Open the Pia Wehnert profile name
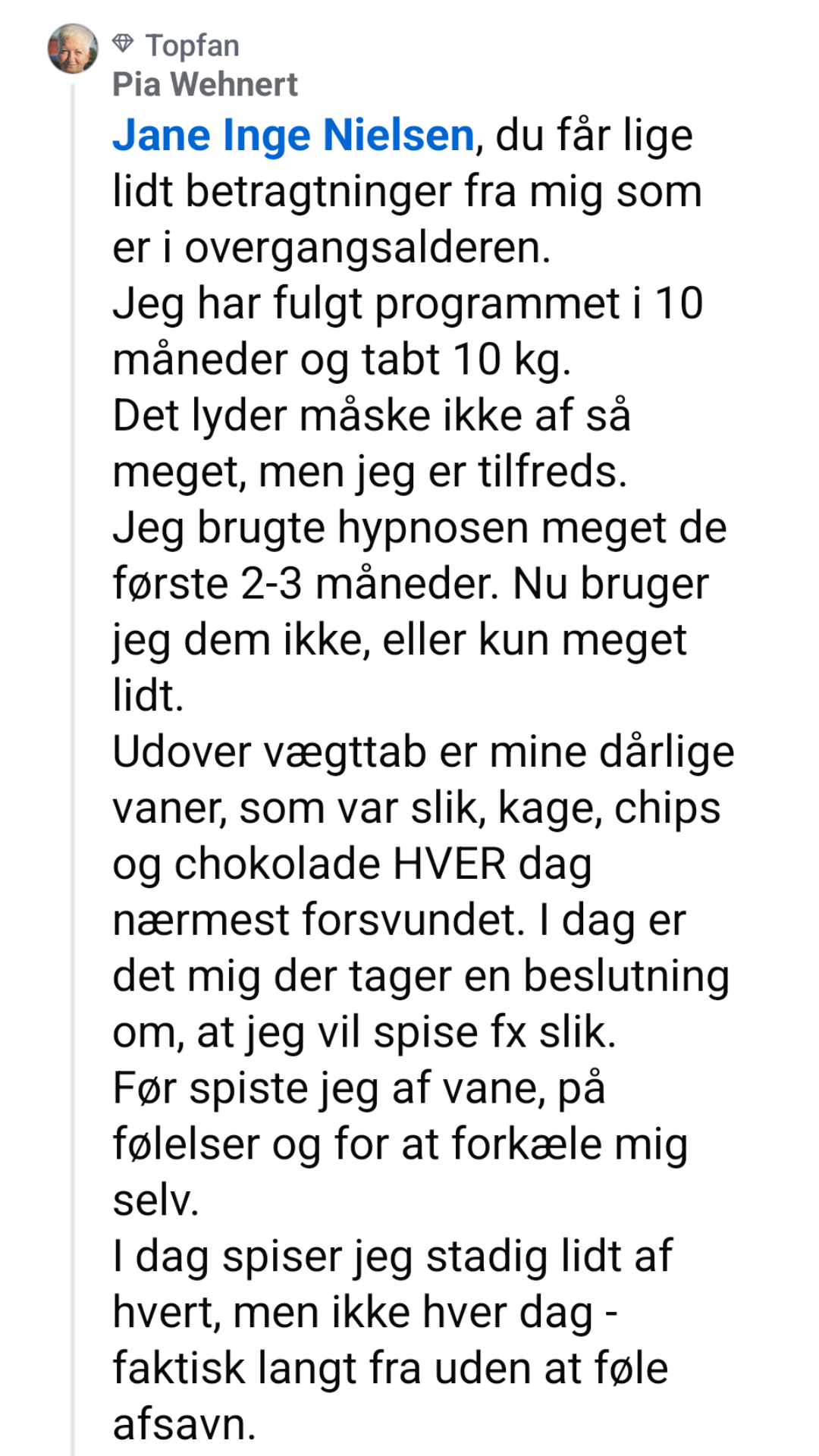 (205, 85)
